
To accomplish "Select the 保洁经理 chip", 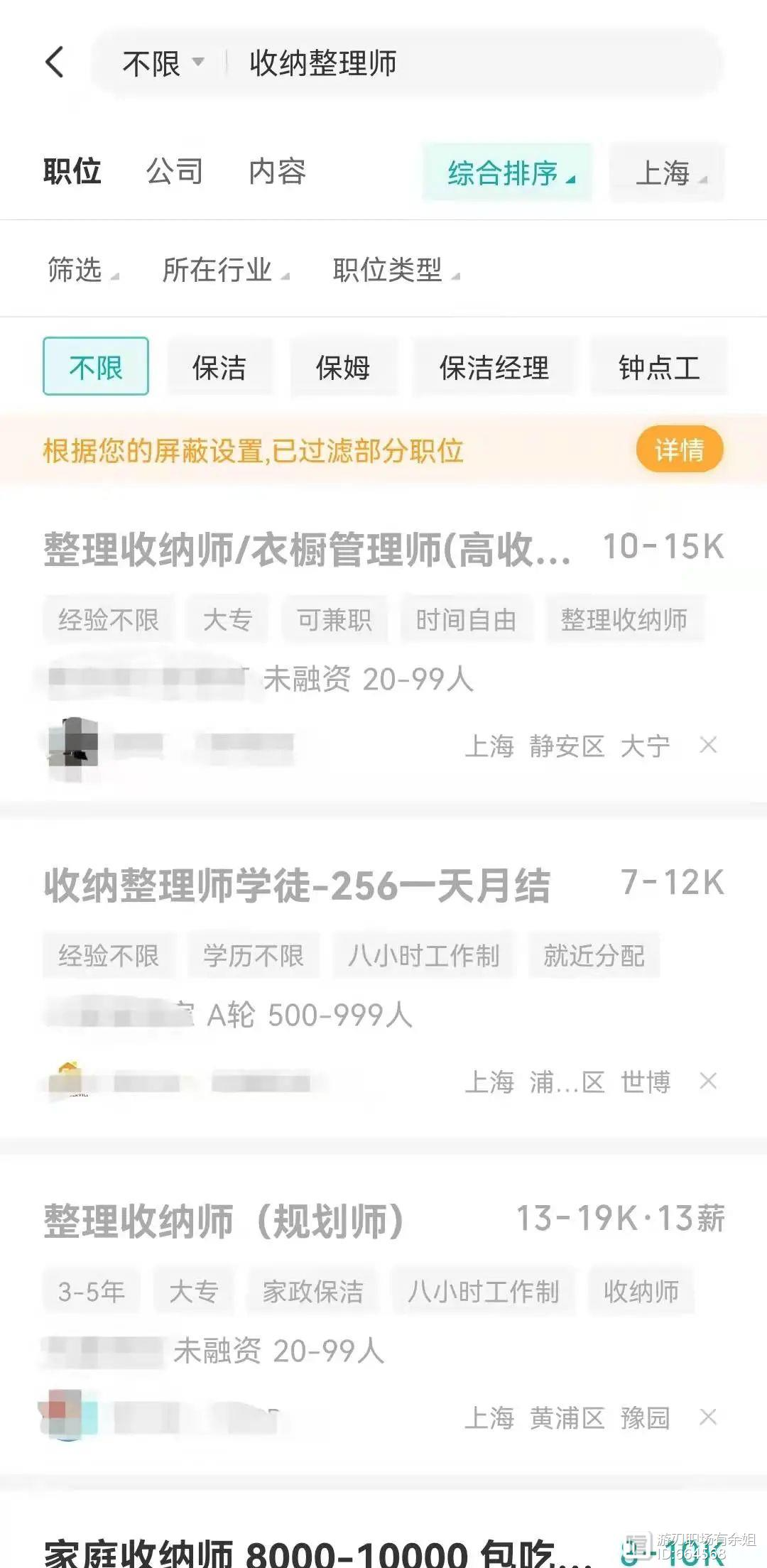I will click(494, 367).
